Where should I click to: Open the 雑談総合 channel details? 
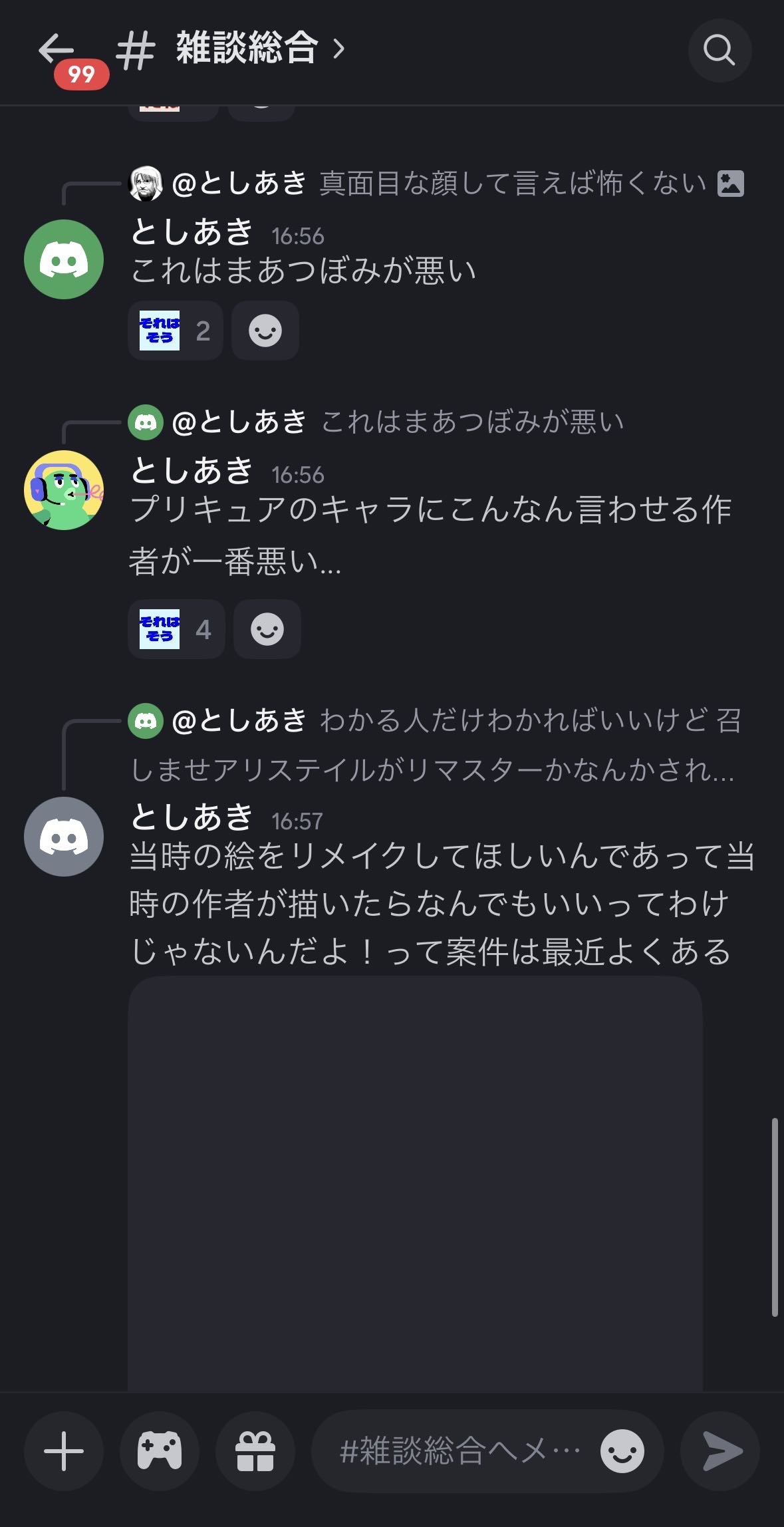247,49
